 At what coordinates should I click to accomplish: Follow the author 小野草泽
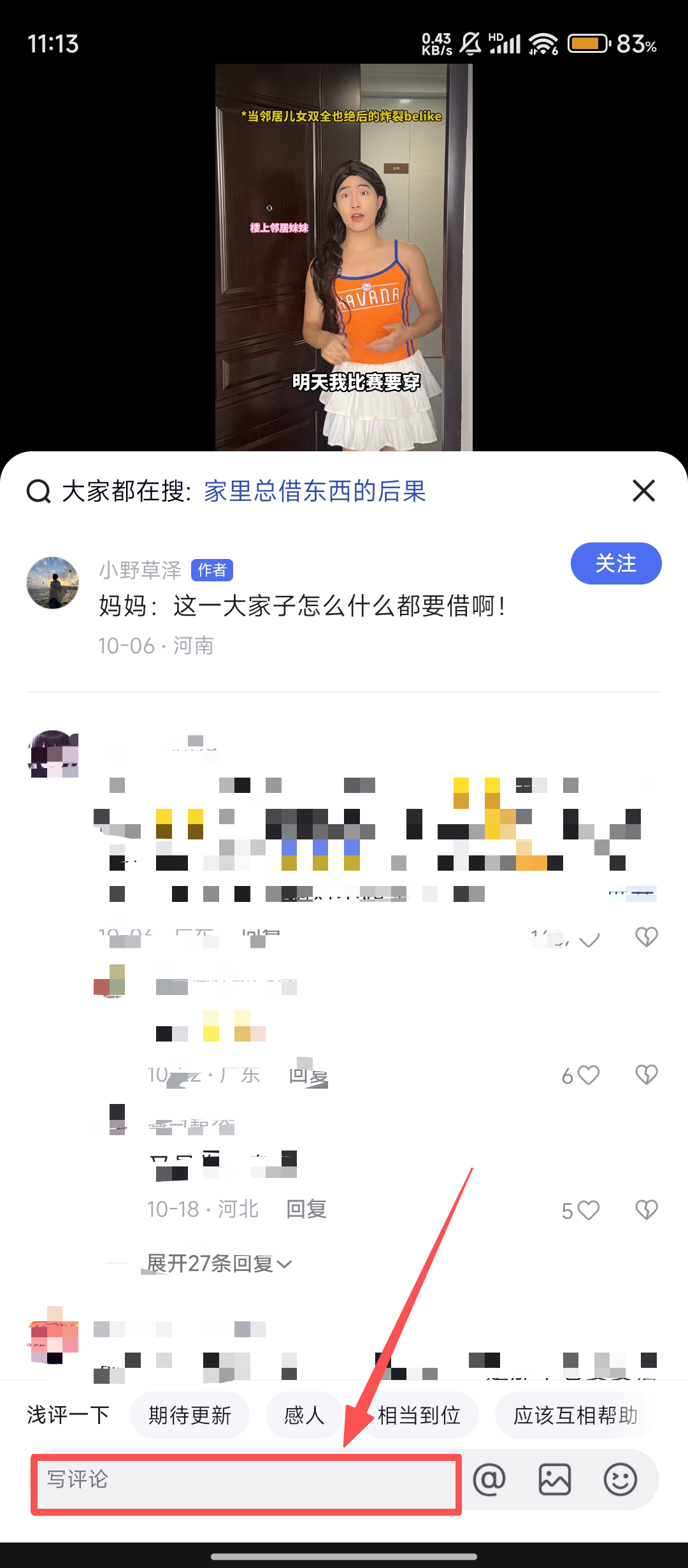[615, 563]
